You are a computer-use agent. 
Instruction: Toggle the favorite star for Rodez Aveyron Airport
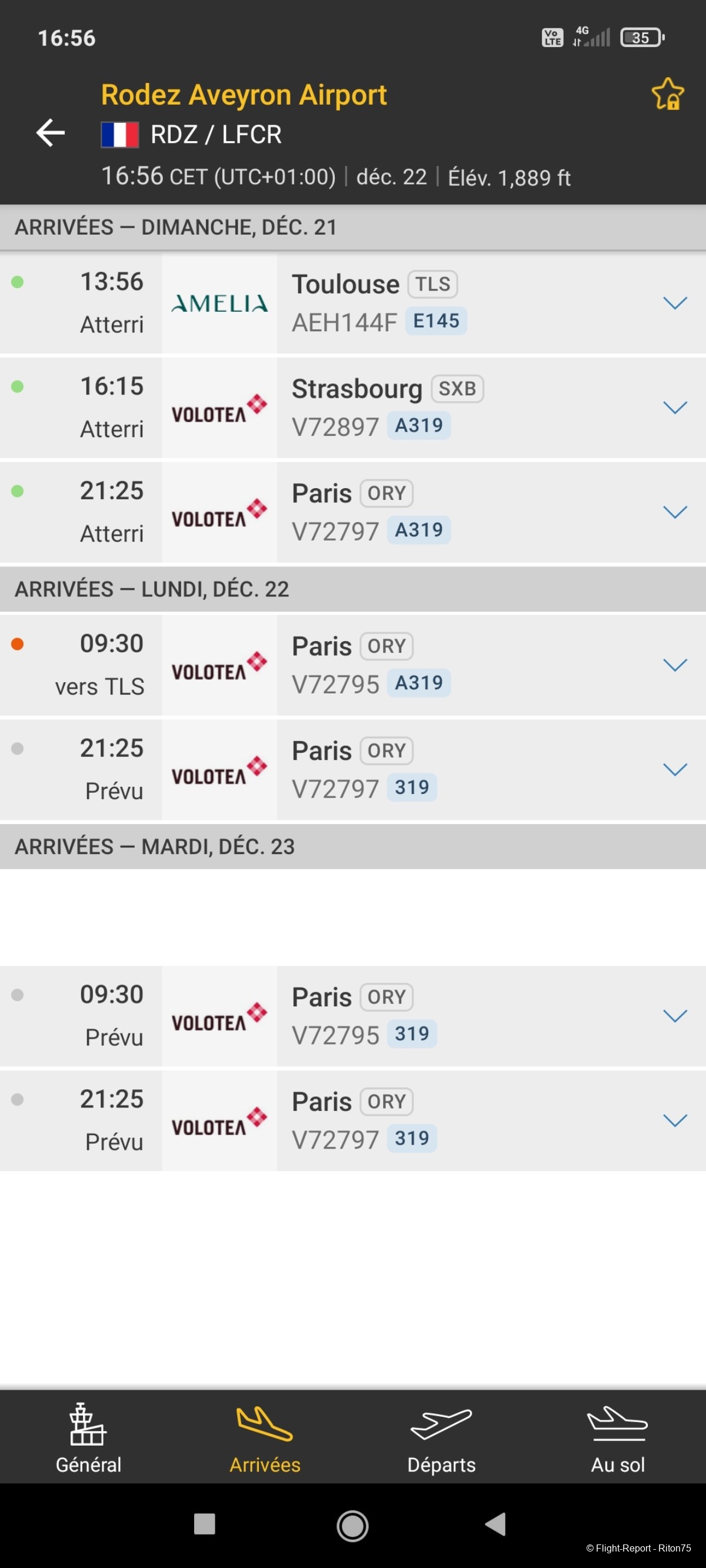click(x=668, y=94)
